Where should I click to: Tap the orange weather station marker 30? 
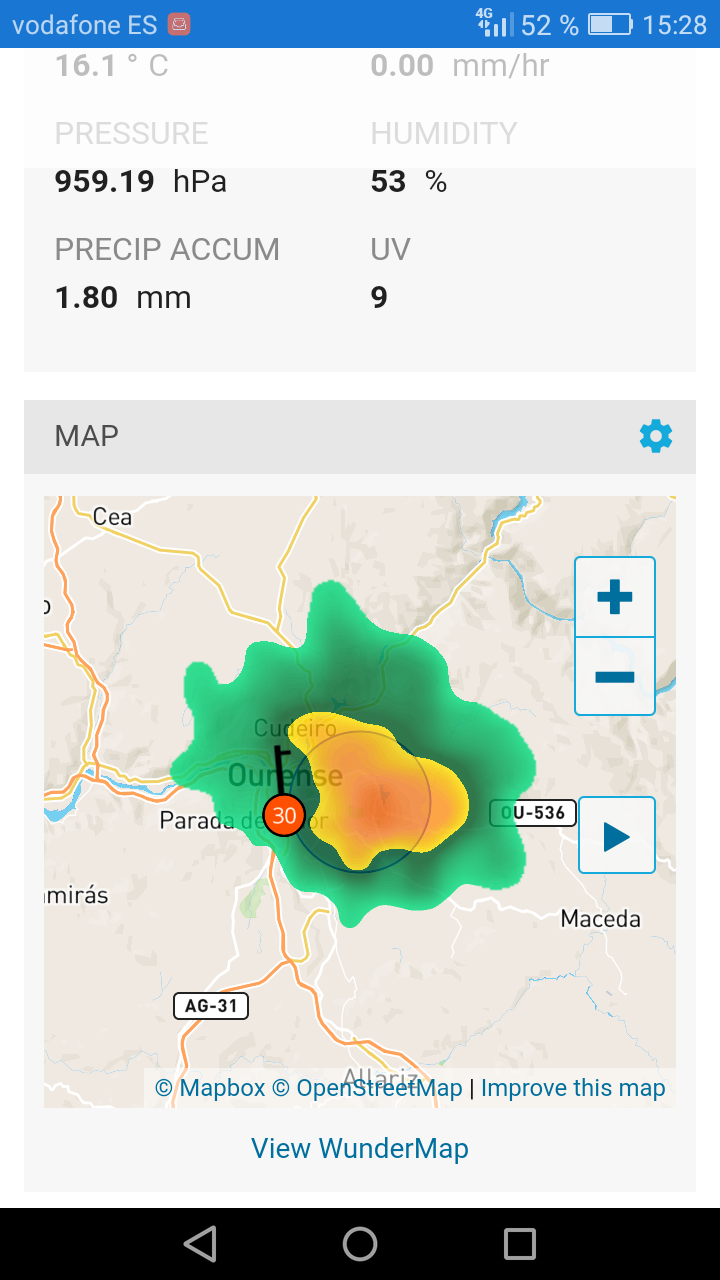coord(284,815)
